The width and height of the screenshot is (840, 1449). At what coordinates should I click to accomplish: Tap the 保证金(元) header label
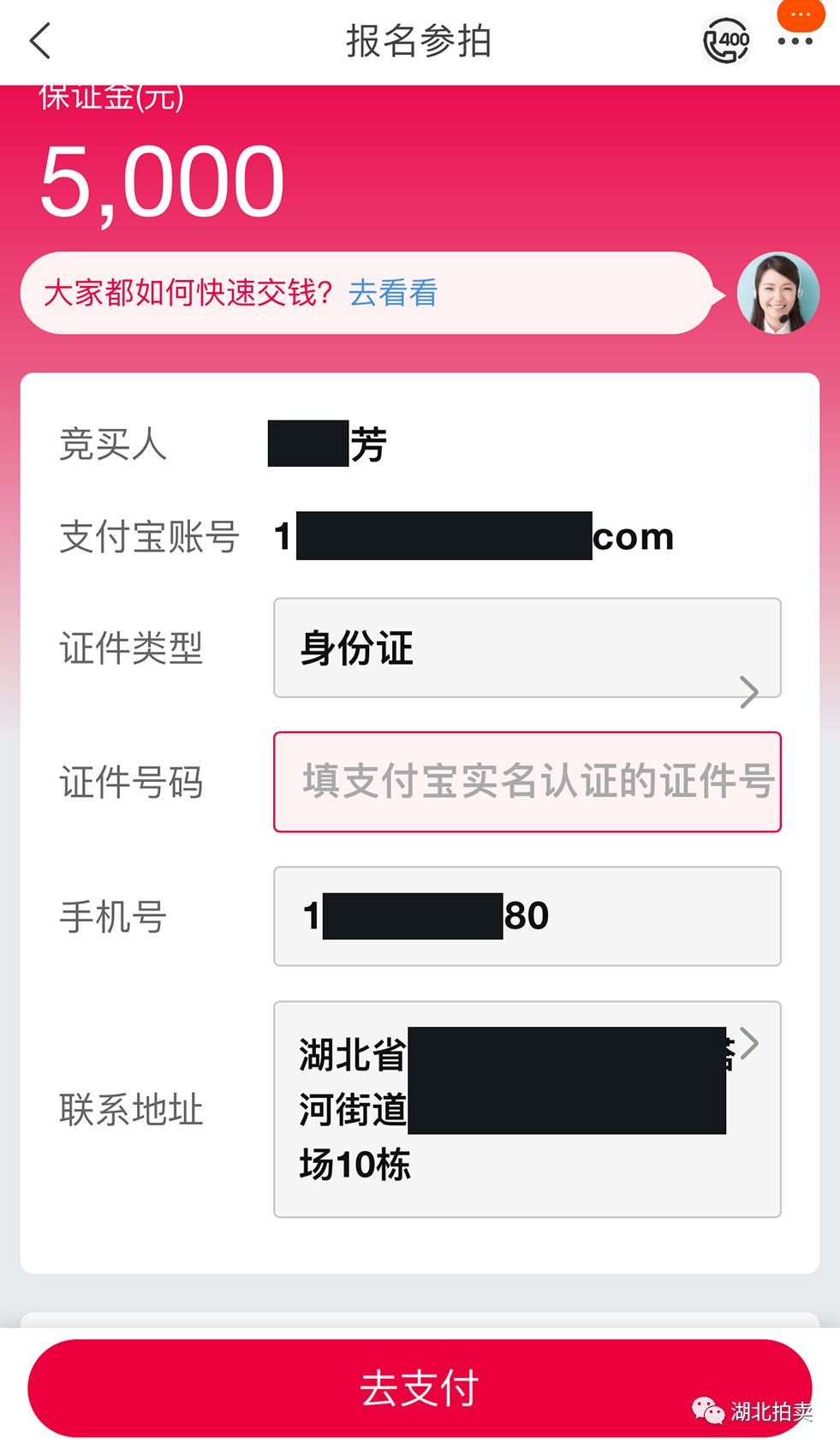(110, 97)
